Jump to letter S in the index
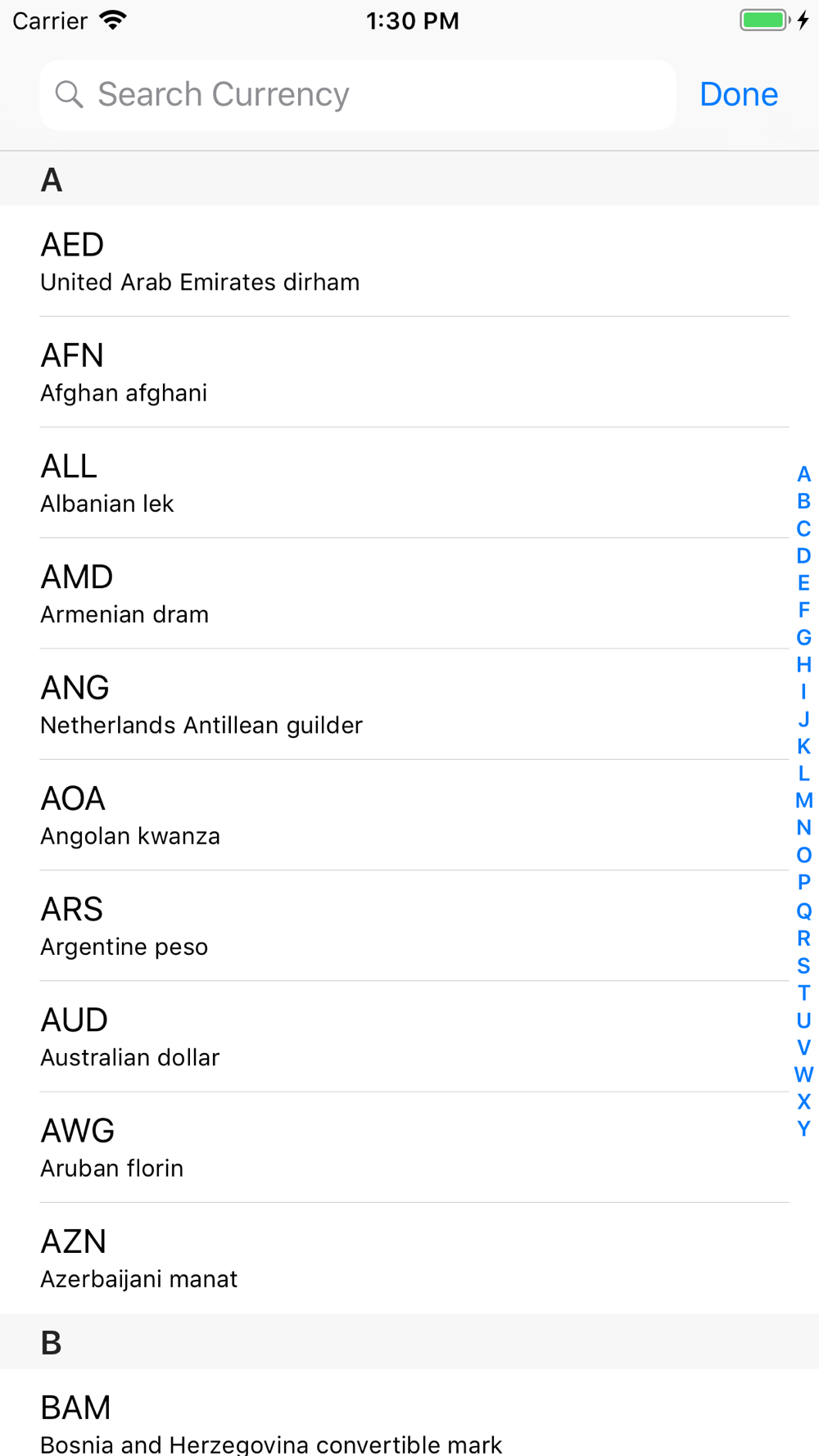Screen dimensions: 819x1456 803,965
